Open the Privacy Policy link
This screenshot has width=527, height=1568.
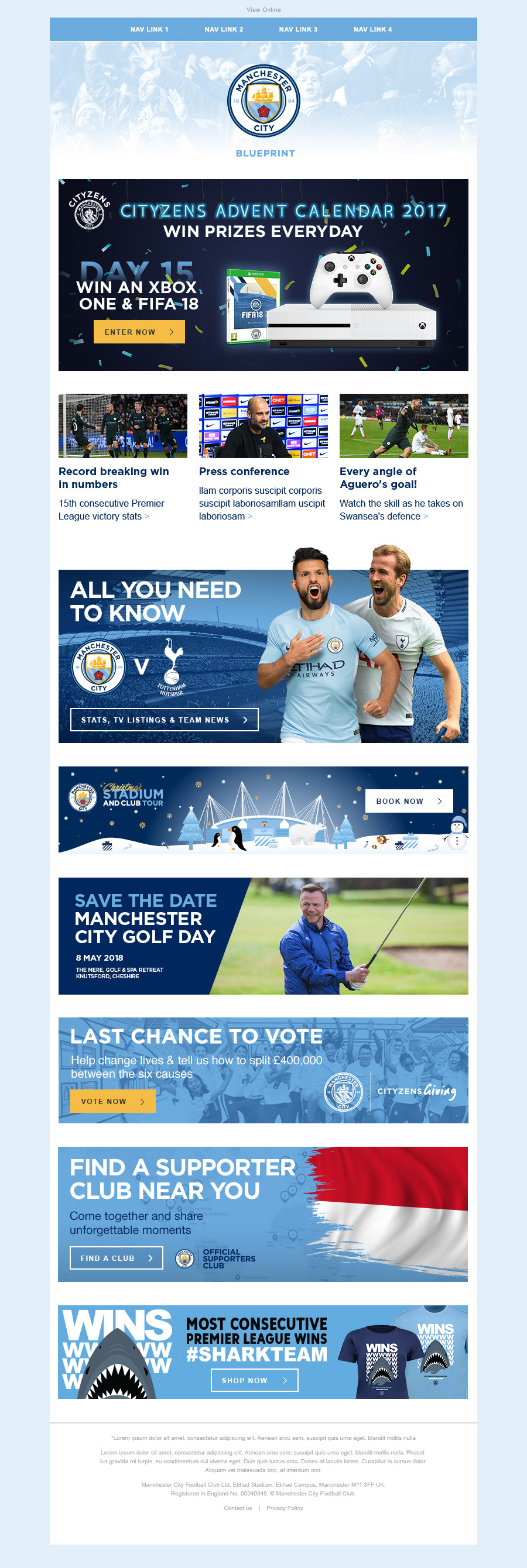click(x=285, y=1508)
